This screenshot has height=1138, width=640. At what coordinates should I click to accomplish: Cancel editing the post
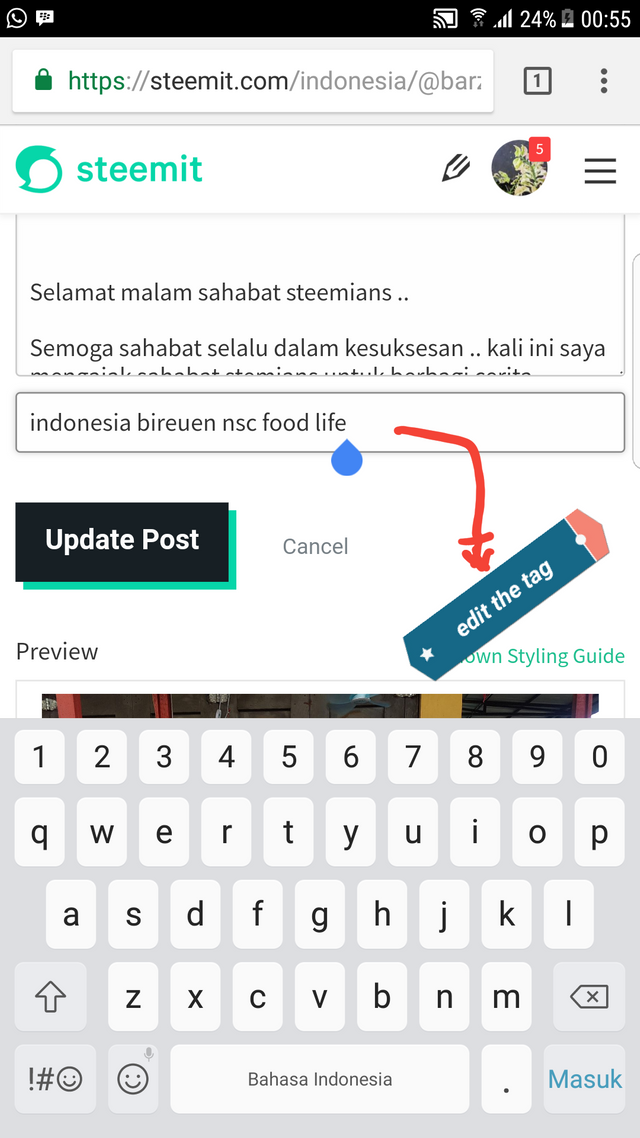(x=315, y=546)
